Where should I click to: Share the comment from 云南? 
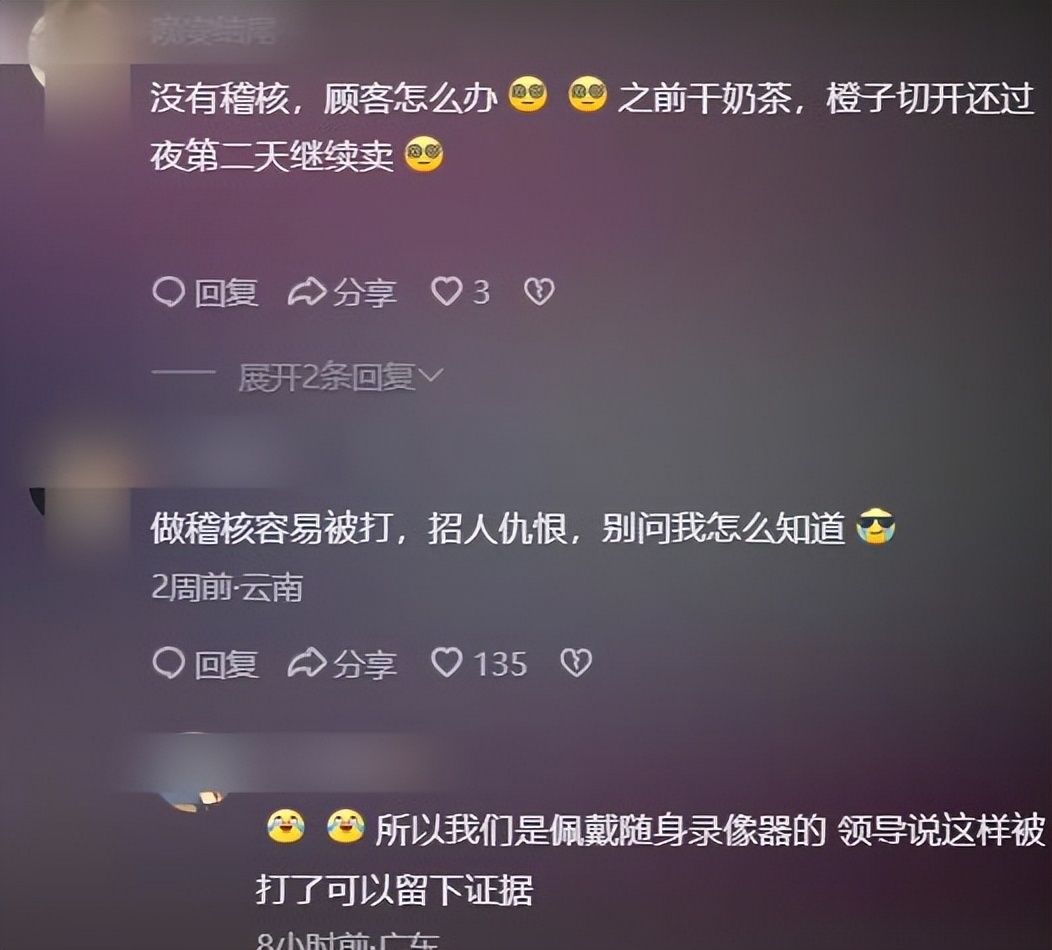tap(342, 664)
